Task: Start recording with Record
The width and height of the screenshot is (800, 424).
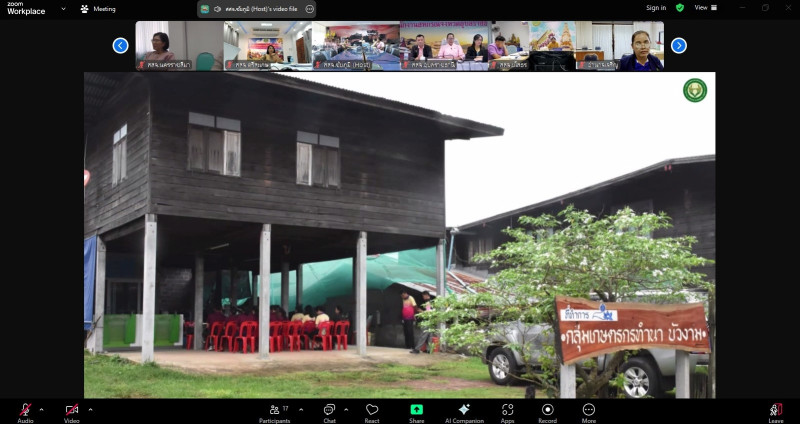Action: [x=548, y=410]
